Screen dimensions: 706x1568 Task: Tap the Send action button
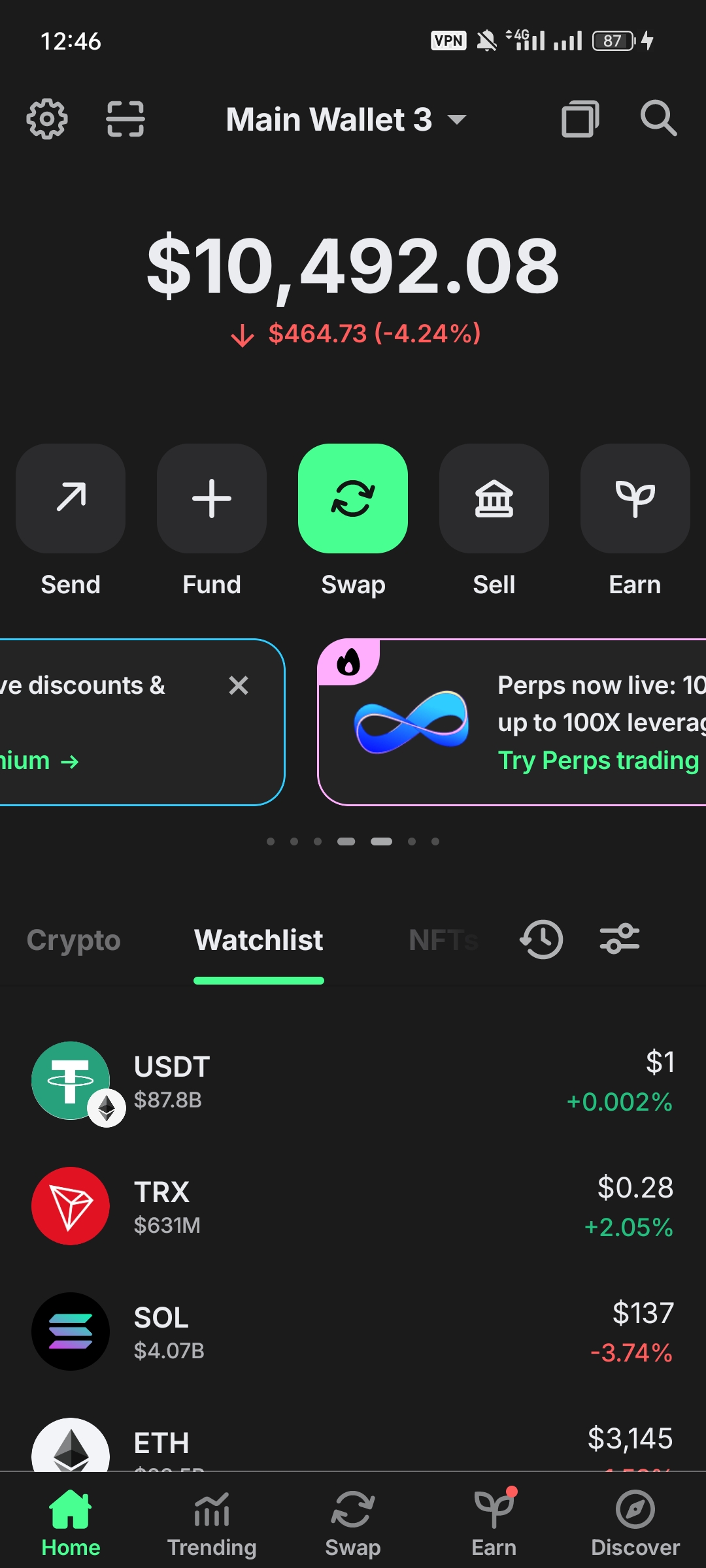click(x=71, y=498)
